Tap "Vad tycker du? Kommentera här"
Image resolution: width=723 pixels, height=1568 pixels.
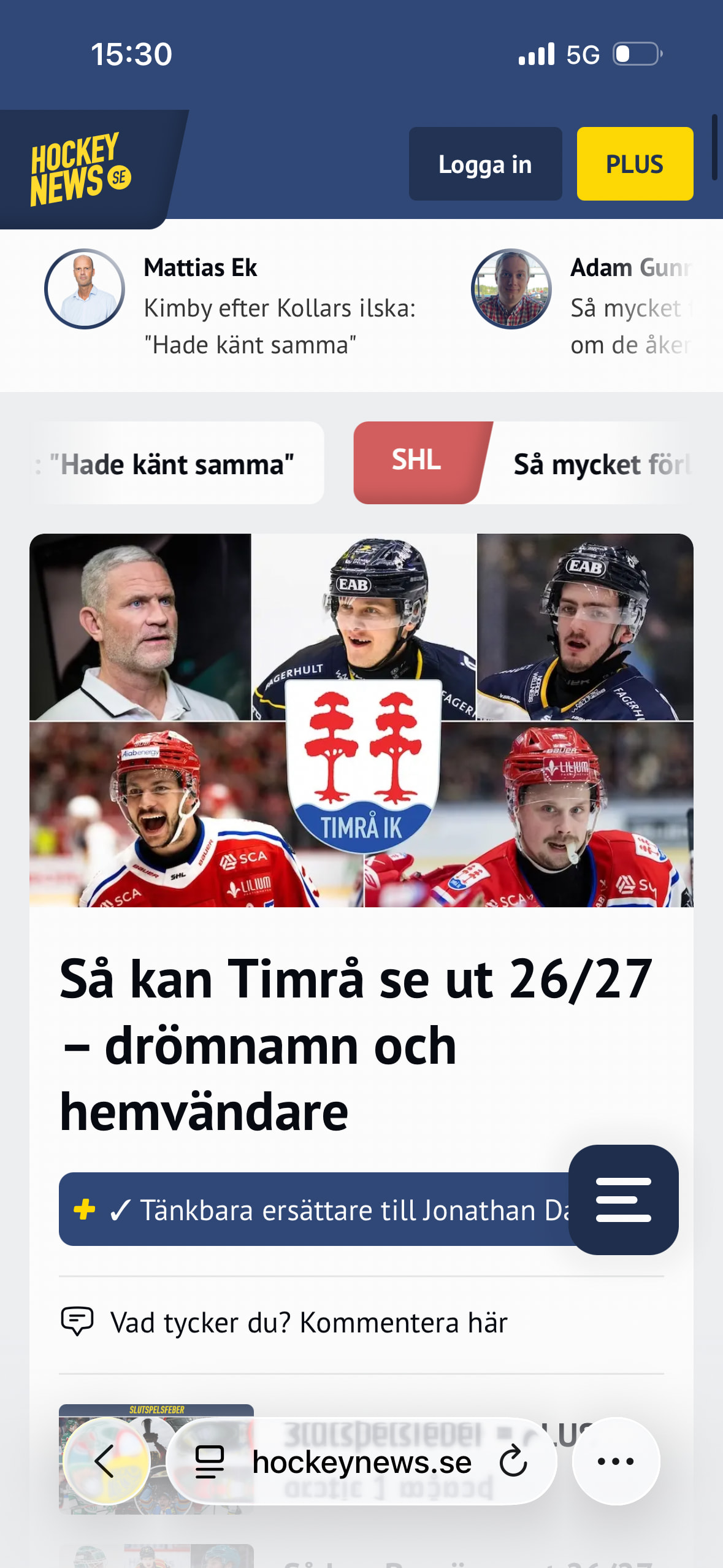(x=308, y=1323)
